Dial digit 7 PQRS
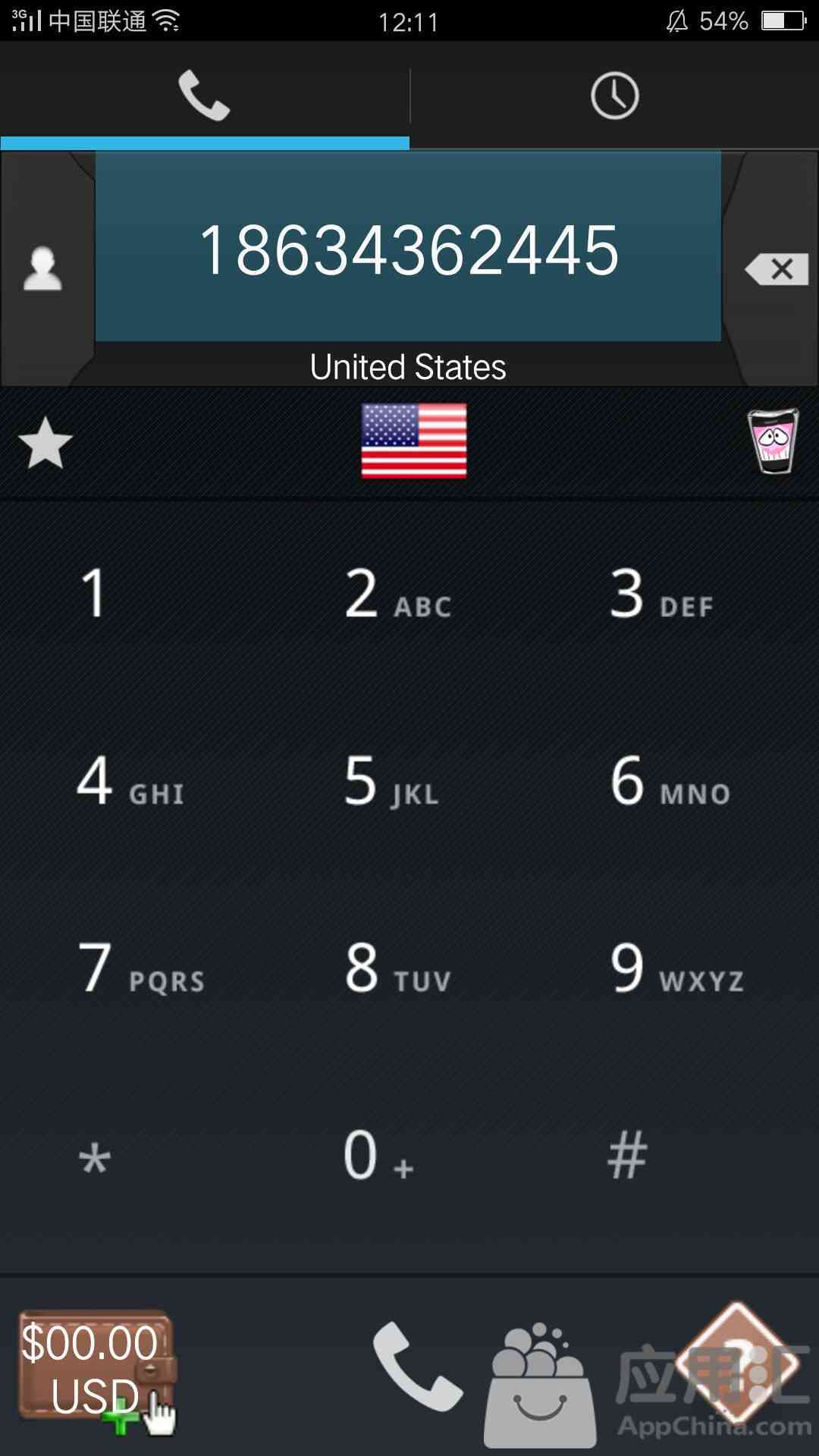Screen dimensions: 819x1456 (x=140, y=968)
